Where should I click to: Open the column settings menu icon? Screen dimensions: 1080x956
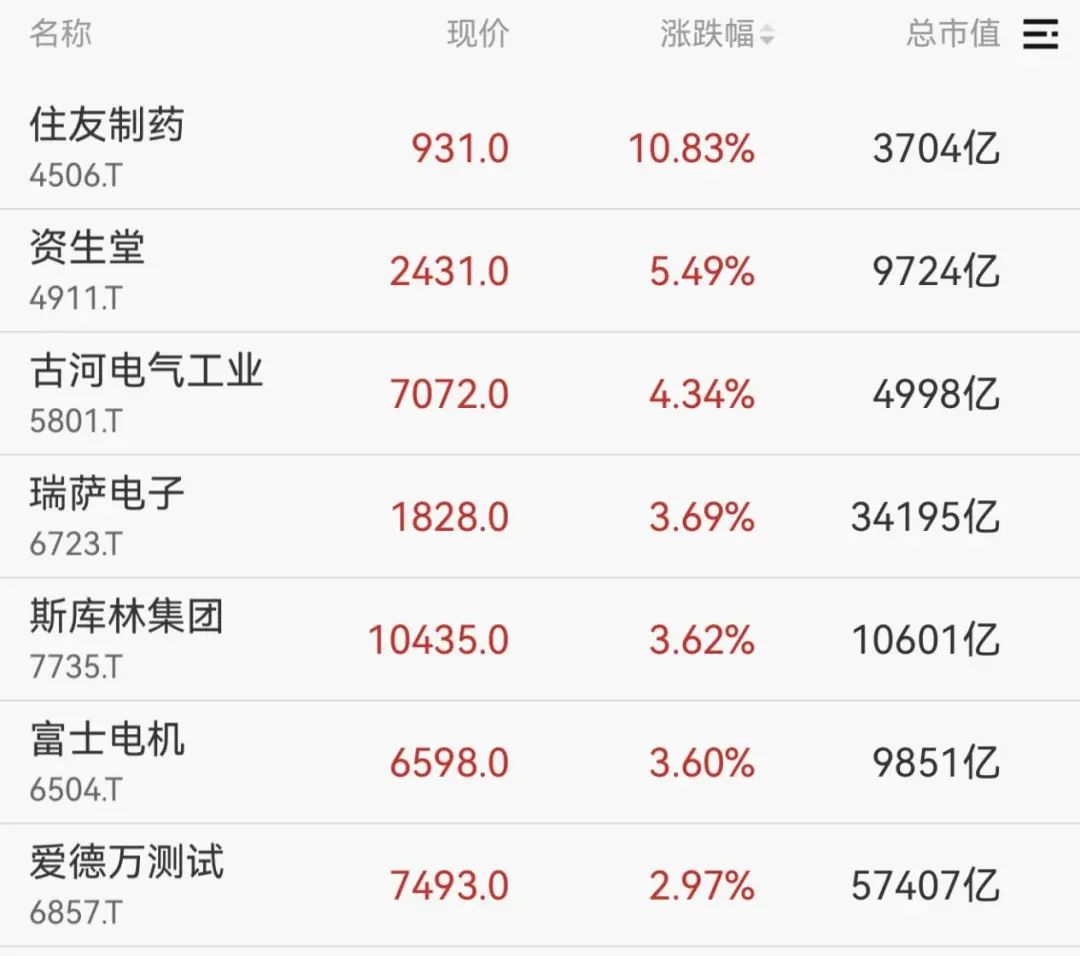point(1040,35)
